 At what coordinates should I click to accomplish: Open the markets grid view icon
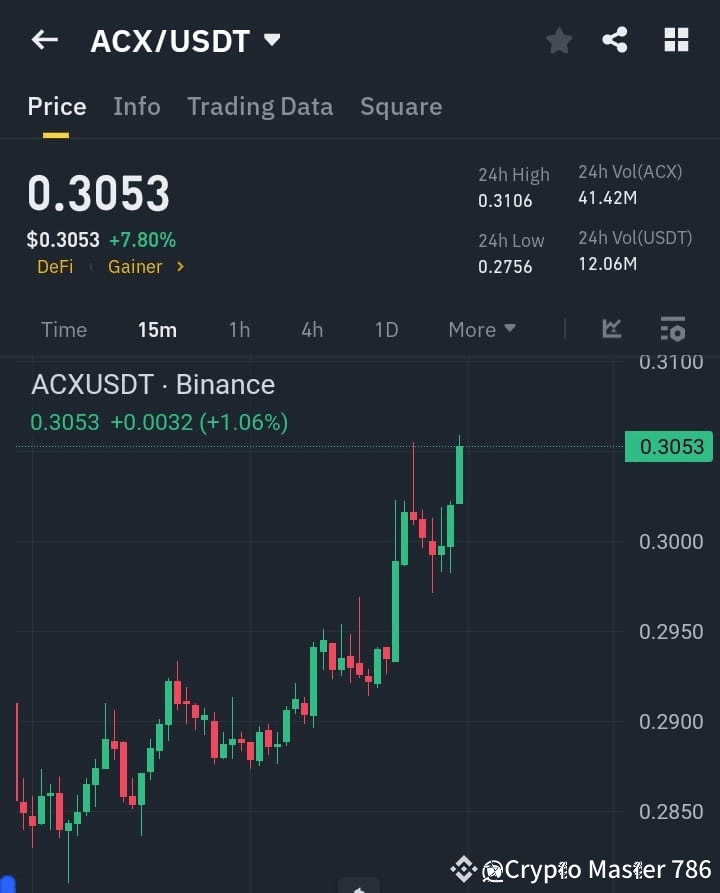coord(676,40)
